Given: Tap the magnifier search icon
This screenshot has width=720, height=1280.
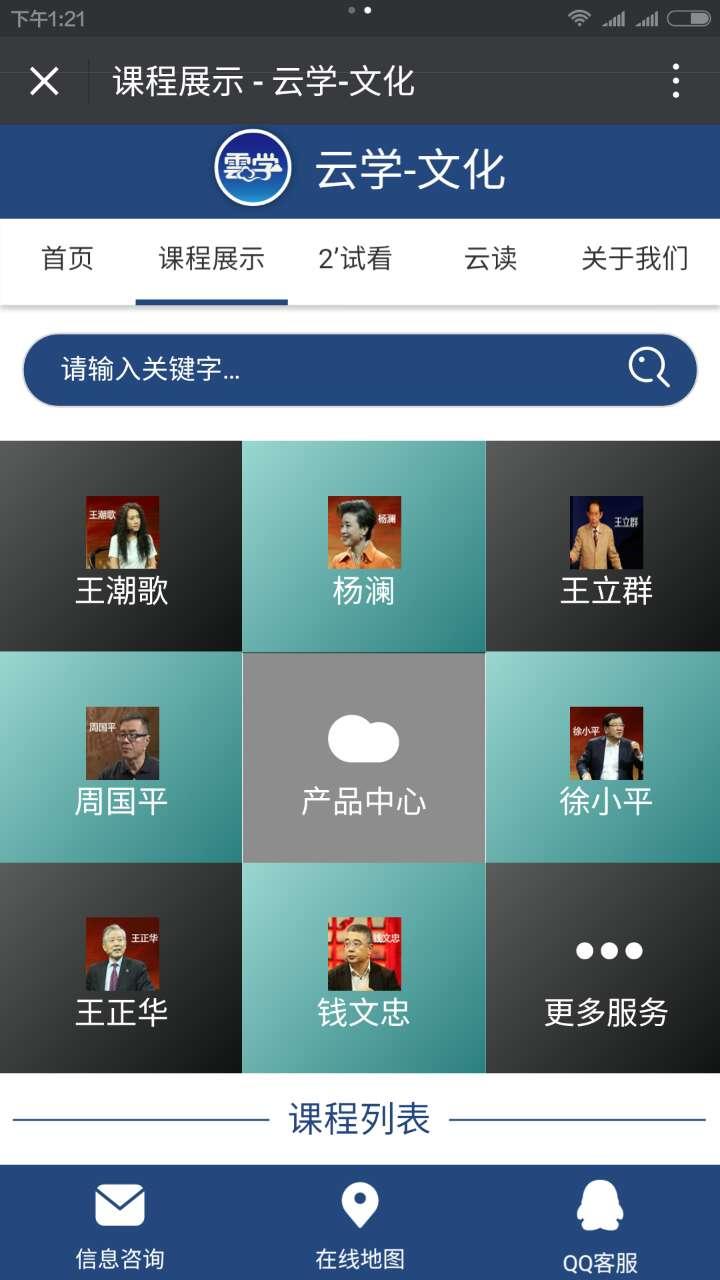Looking at the screenshot, I should coord(648,369).
